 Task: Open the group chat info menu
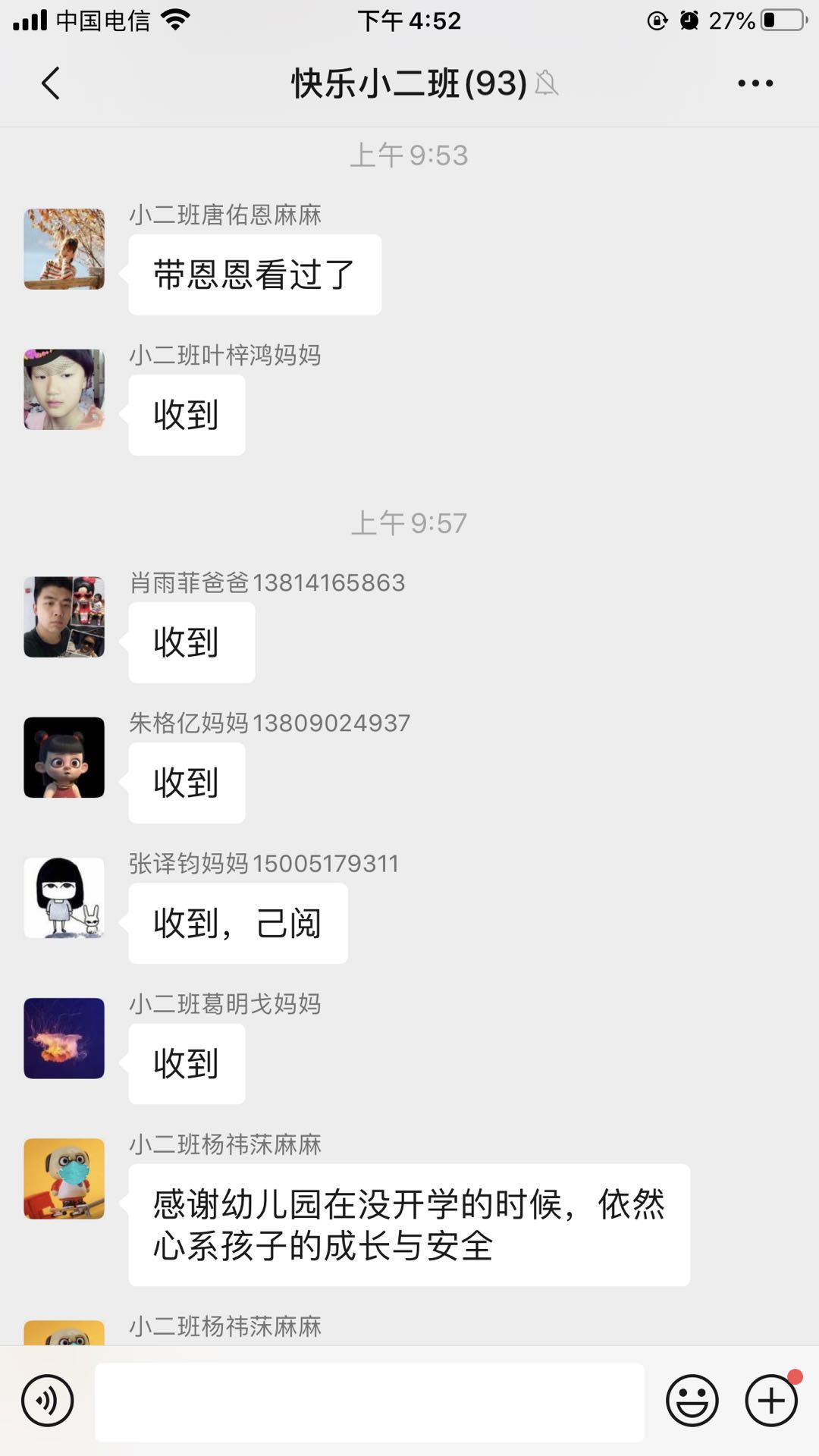(755, 83)
